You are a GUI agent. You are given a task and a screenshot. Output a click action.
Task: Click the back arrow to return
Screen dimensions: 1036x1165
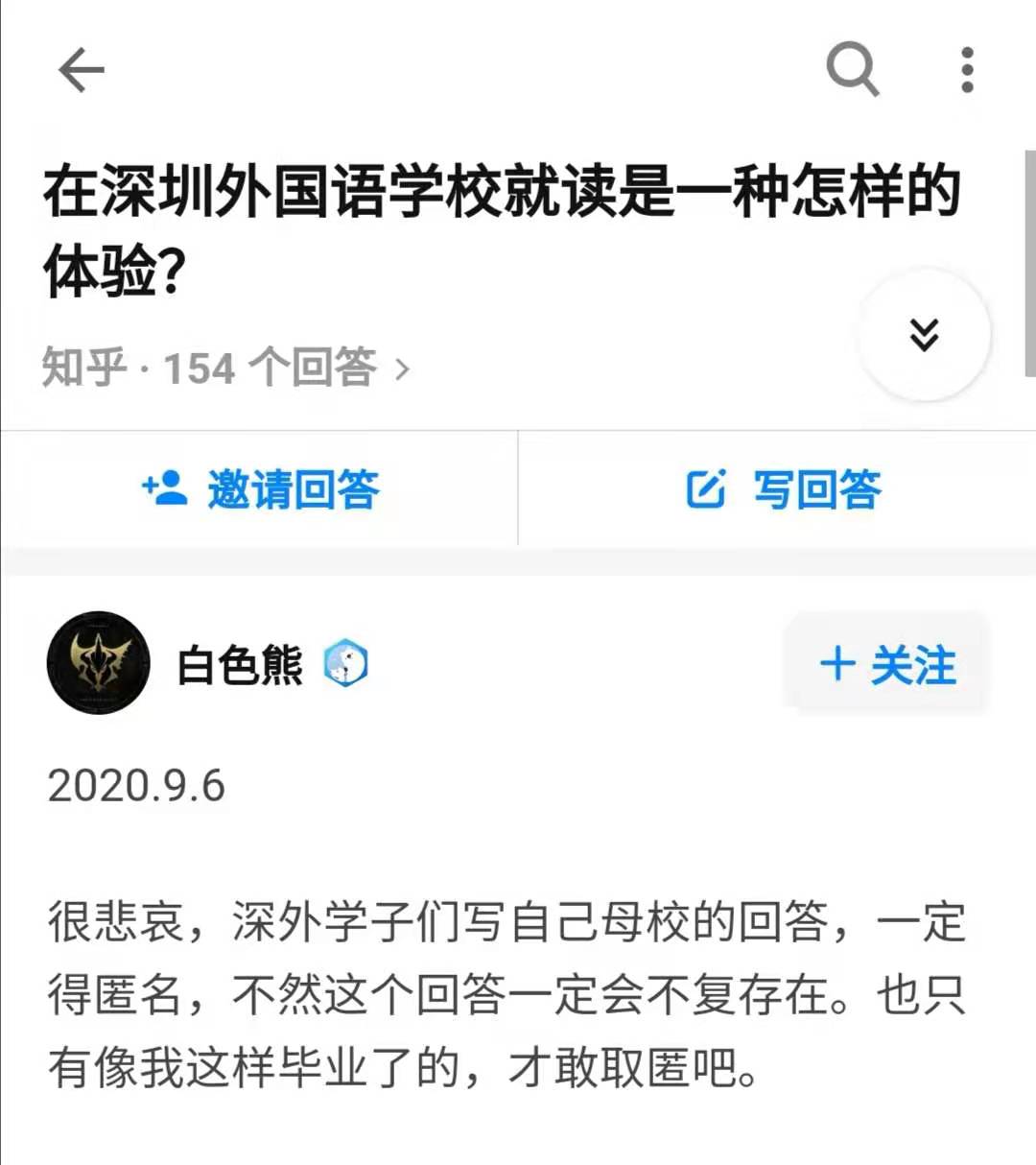pyautogui.click(x=82, y=70)
